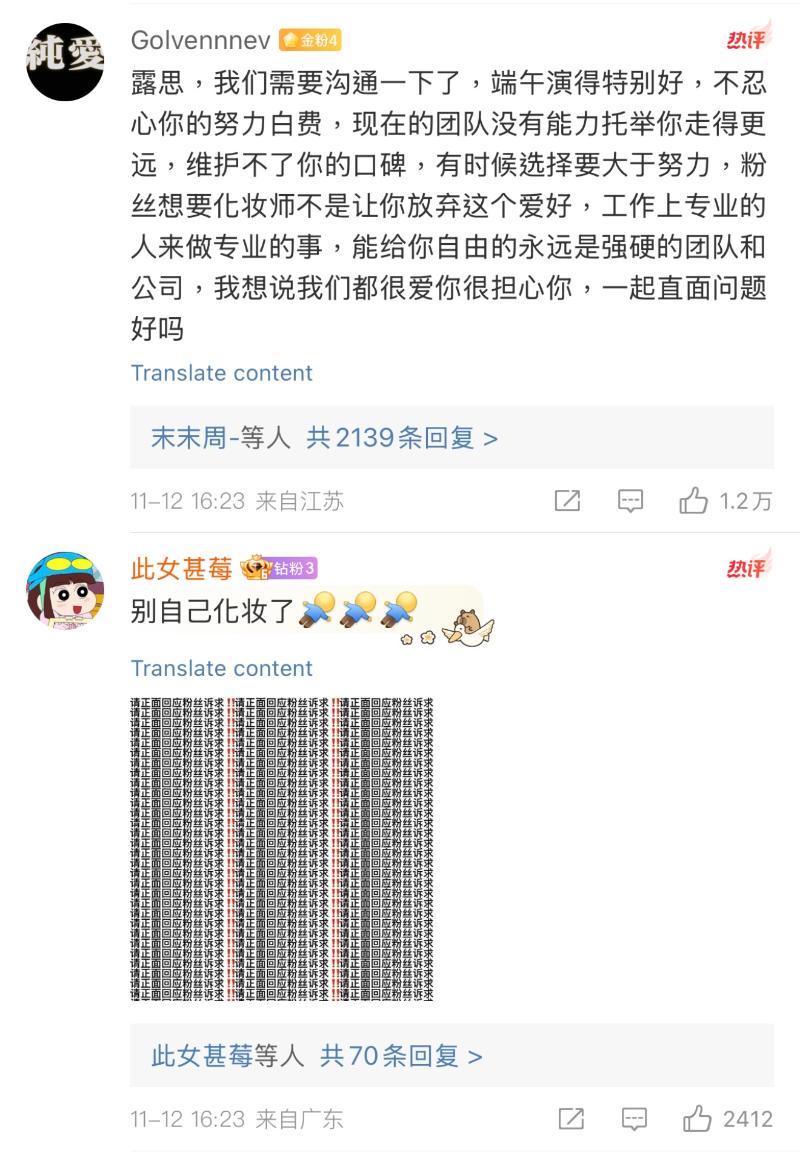Image resolution: width=800 pixels, height=1158 pixels.
Task: Share Golvennnev's comment
Action: [567, 501]
